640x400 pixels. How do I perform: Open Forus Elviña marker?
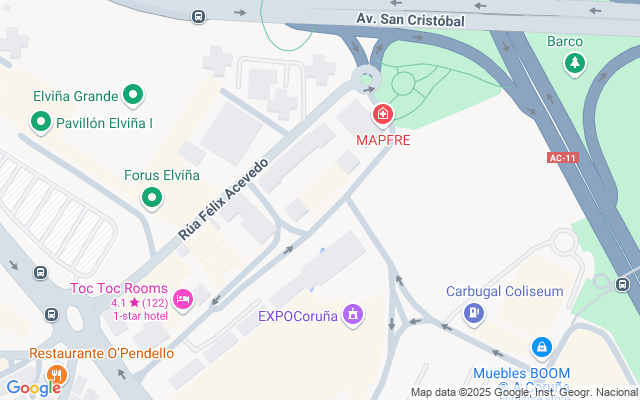[x=152, y=198]
